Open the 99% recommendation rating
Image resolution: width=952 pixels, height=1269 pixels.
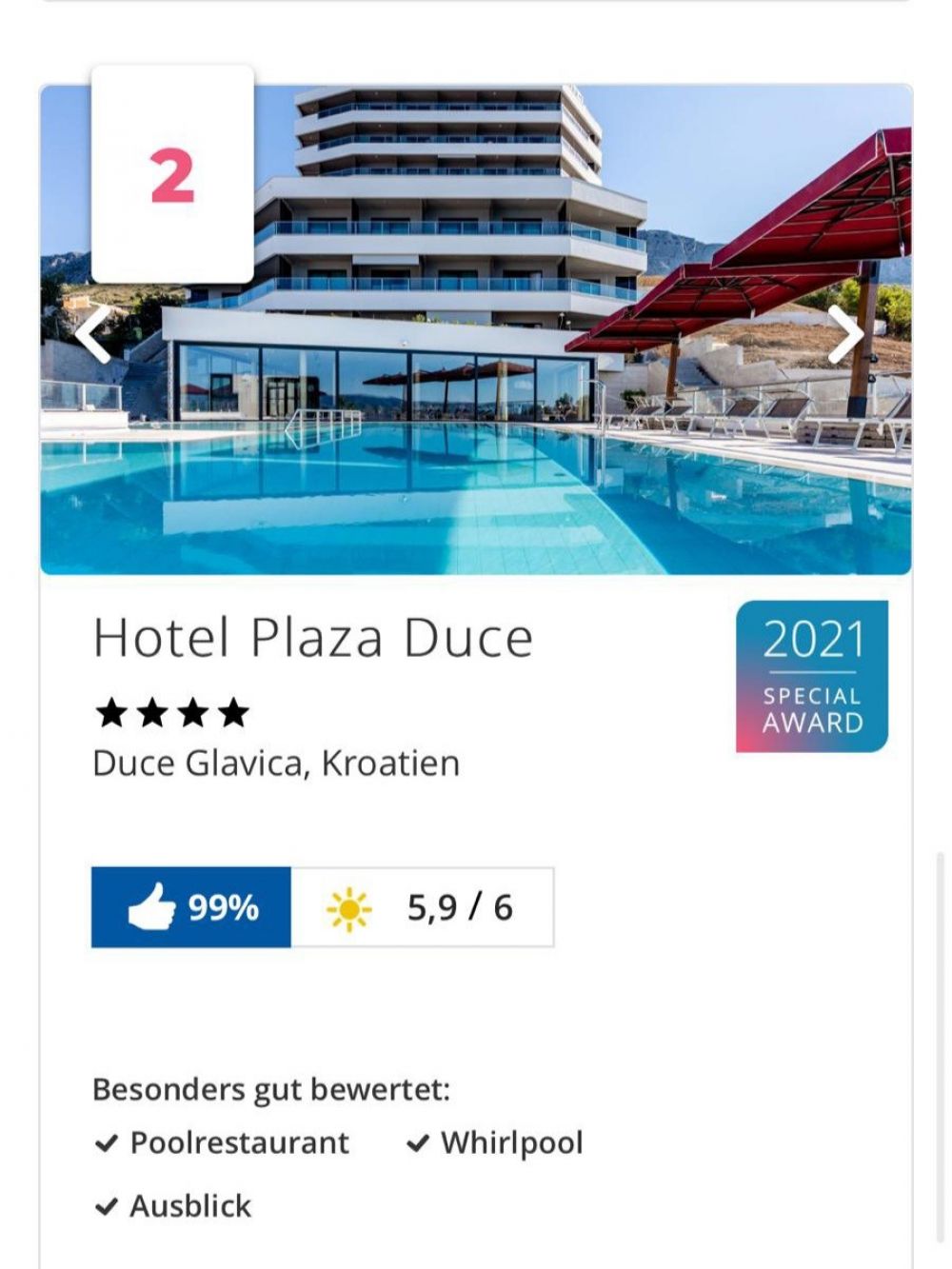tap(191, 907)
